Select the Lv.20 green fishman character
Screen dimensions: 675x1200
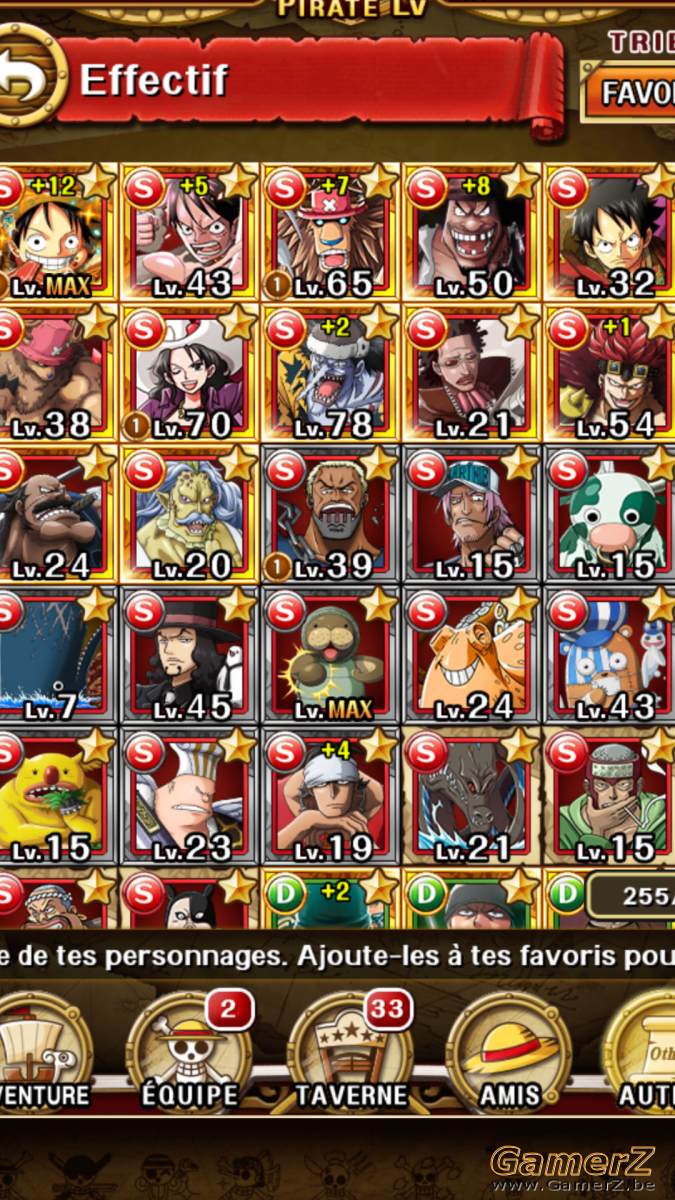click(189, 515)
